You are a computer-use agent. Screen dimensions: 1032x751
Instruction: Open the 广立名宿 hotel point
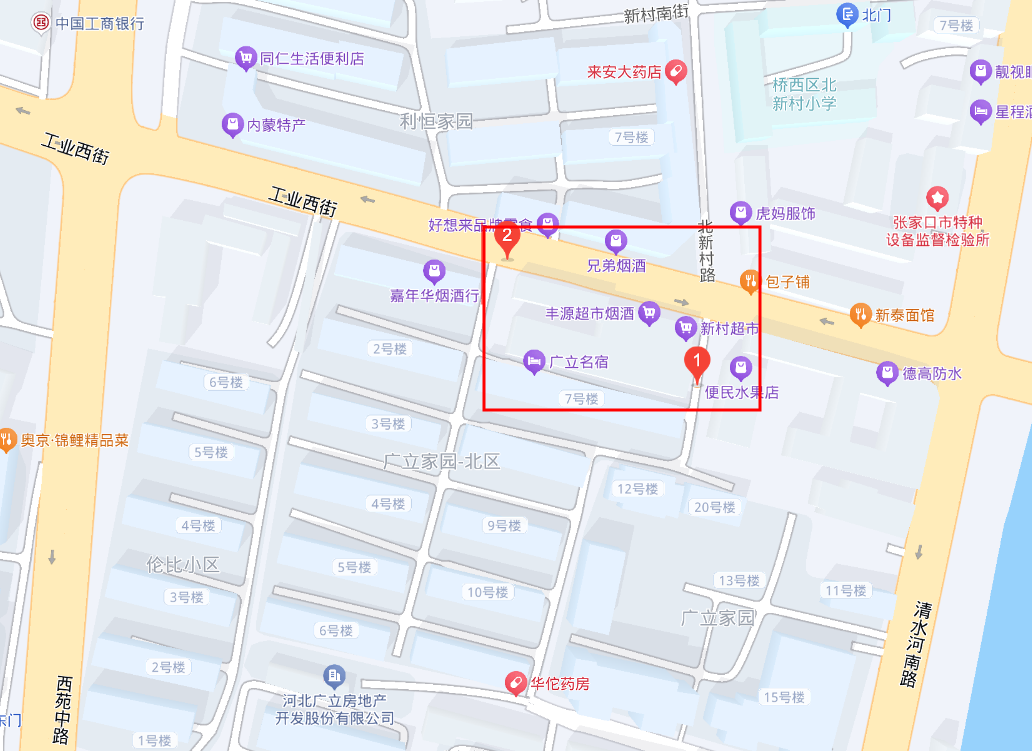pos(534,361)
